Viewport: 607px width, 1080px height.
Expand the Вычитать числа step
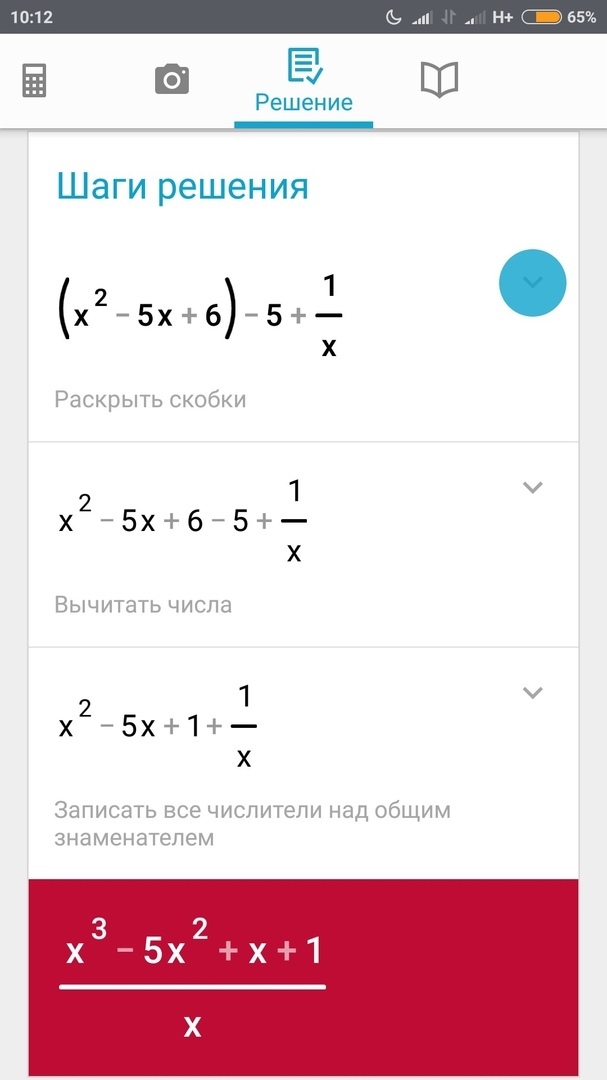coord(533,488)
